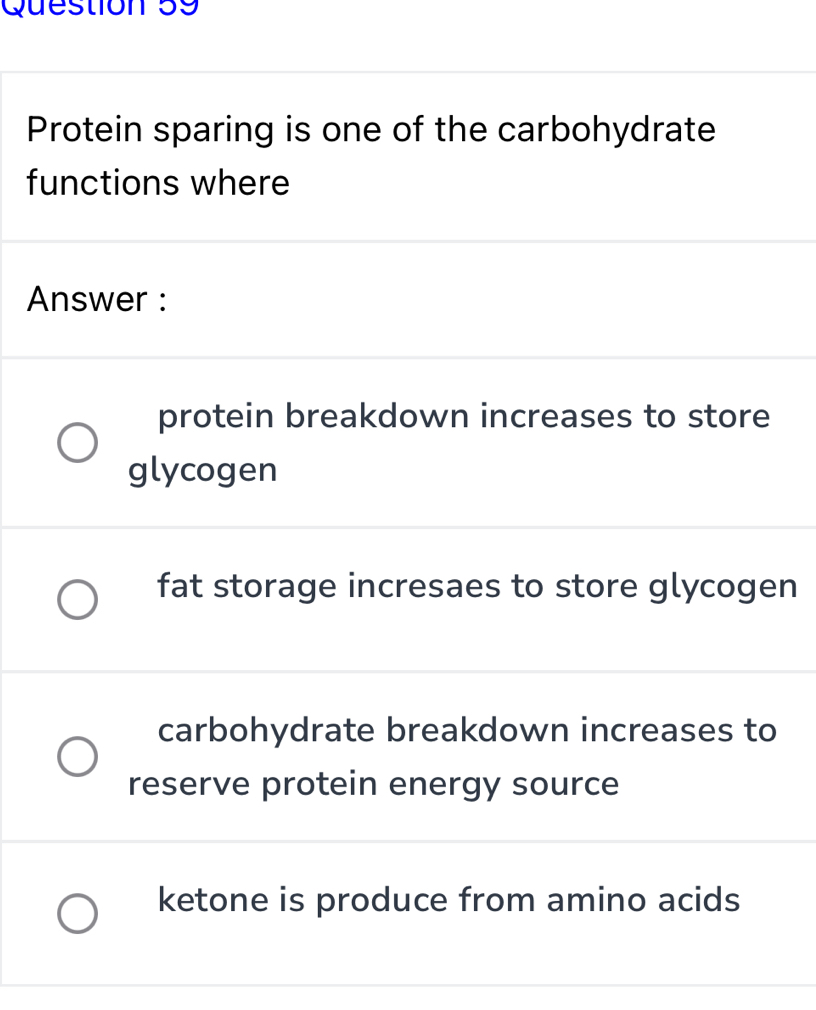Click the question text about protein sparing

(x=371, y=129)
